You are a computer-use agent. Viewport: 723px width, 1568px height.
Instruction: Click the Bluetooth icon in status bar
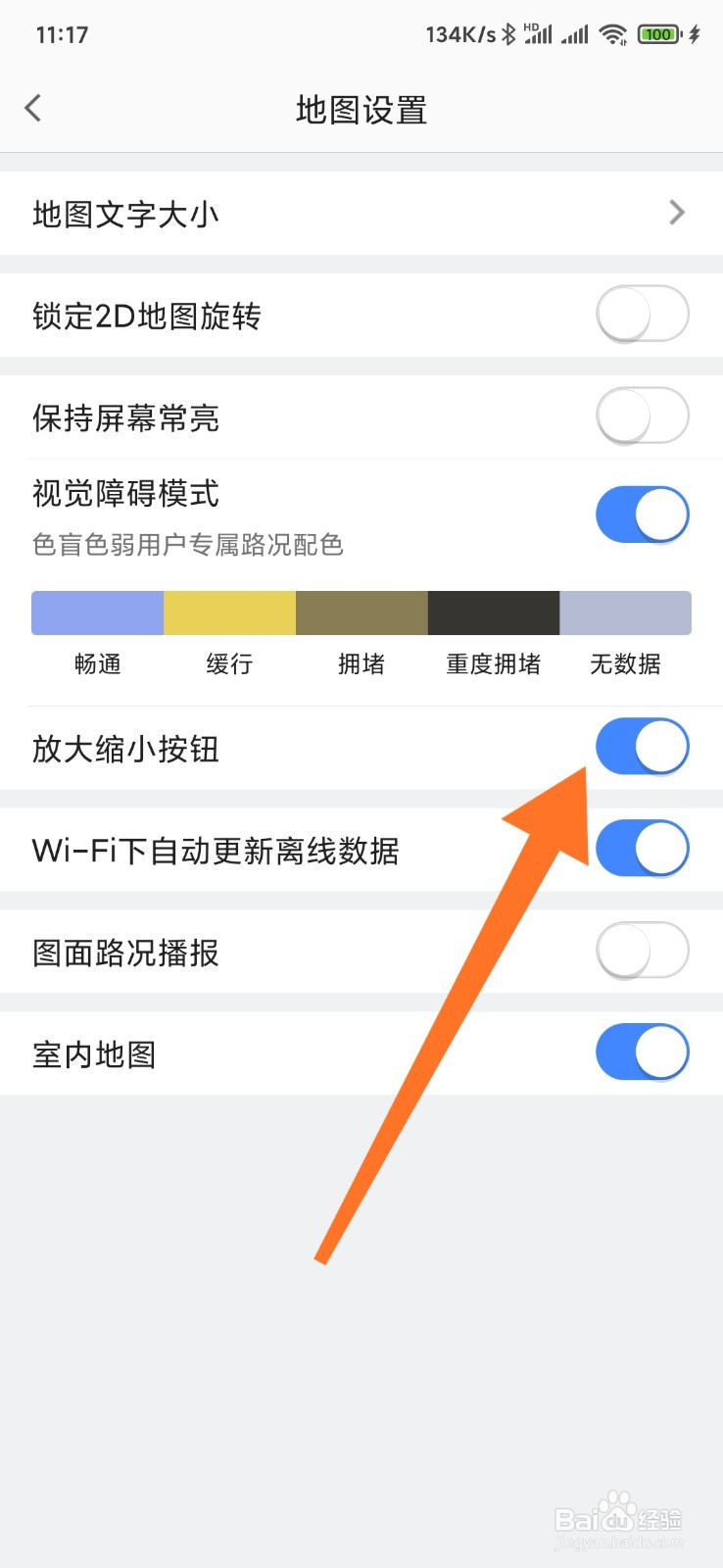(x=508, y=34)
